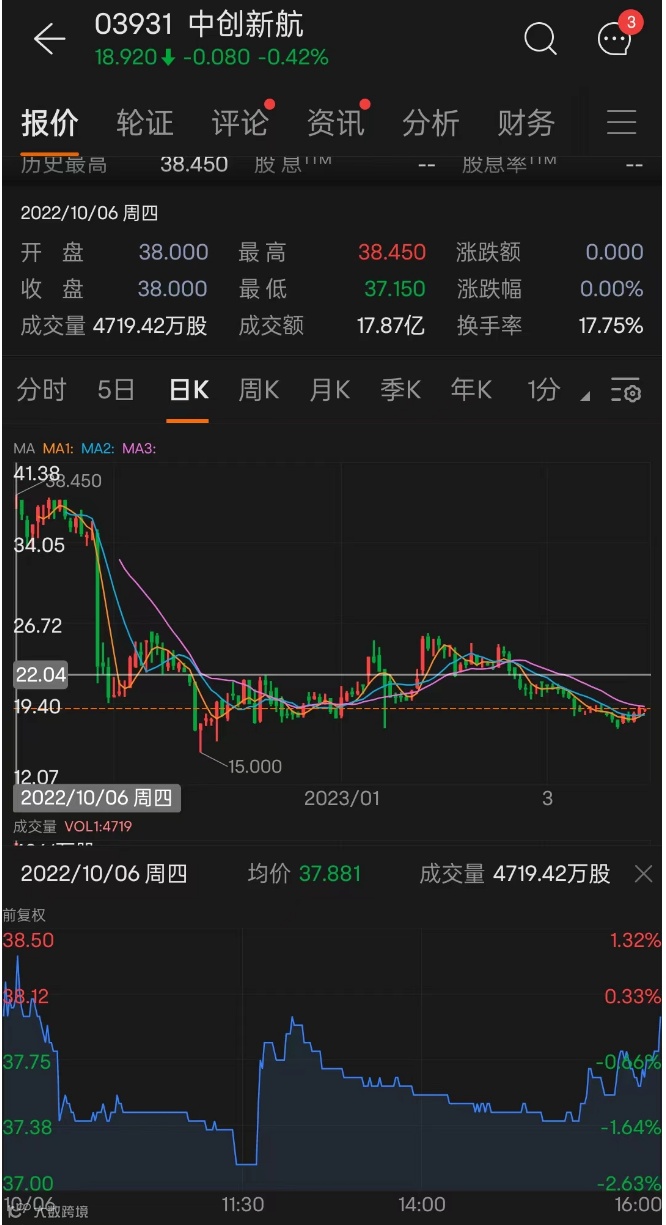Switch chart to 分时 view
666x1225 pixels.
(x=41, y=390)
